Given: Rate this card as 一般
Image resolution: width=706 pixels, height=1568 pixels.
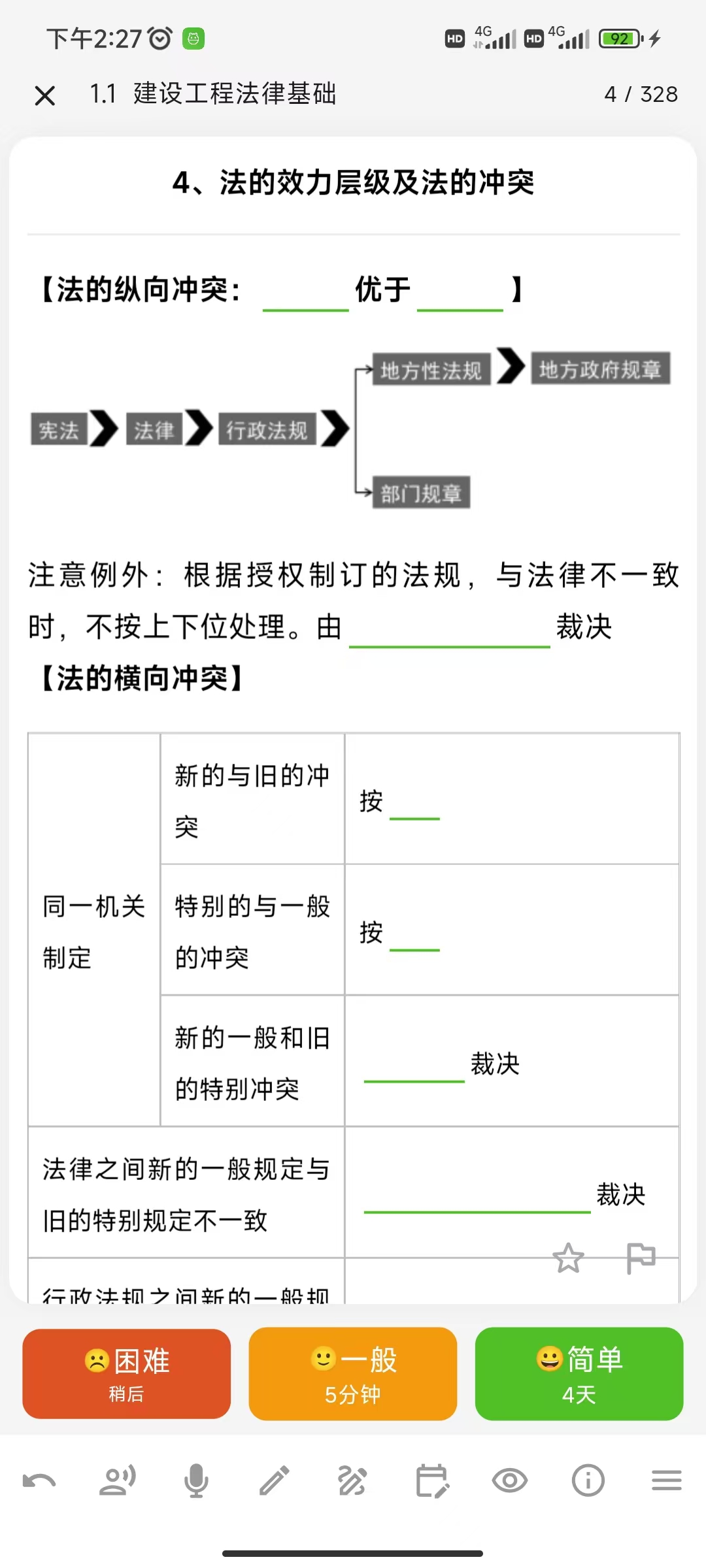Looking at the screenshot, I should click(x=352, y=1373).
